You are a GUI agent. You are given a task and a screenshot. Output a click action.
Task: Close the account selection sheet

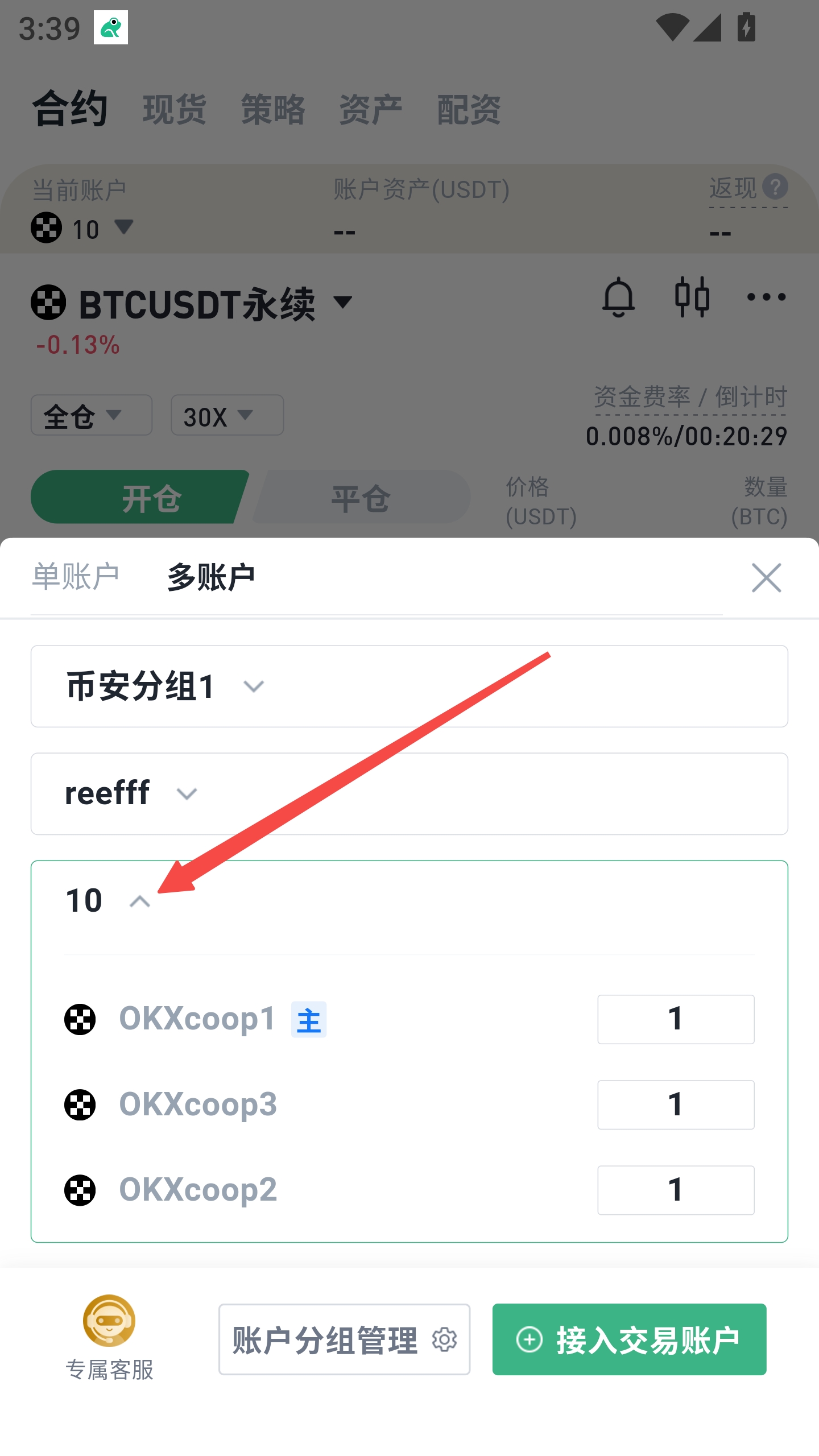click(x=766, y=578)
